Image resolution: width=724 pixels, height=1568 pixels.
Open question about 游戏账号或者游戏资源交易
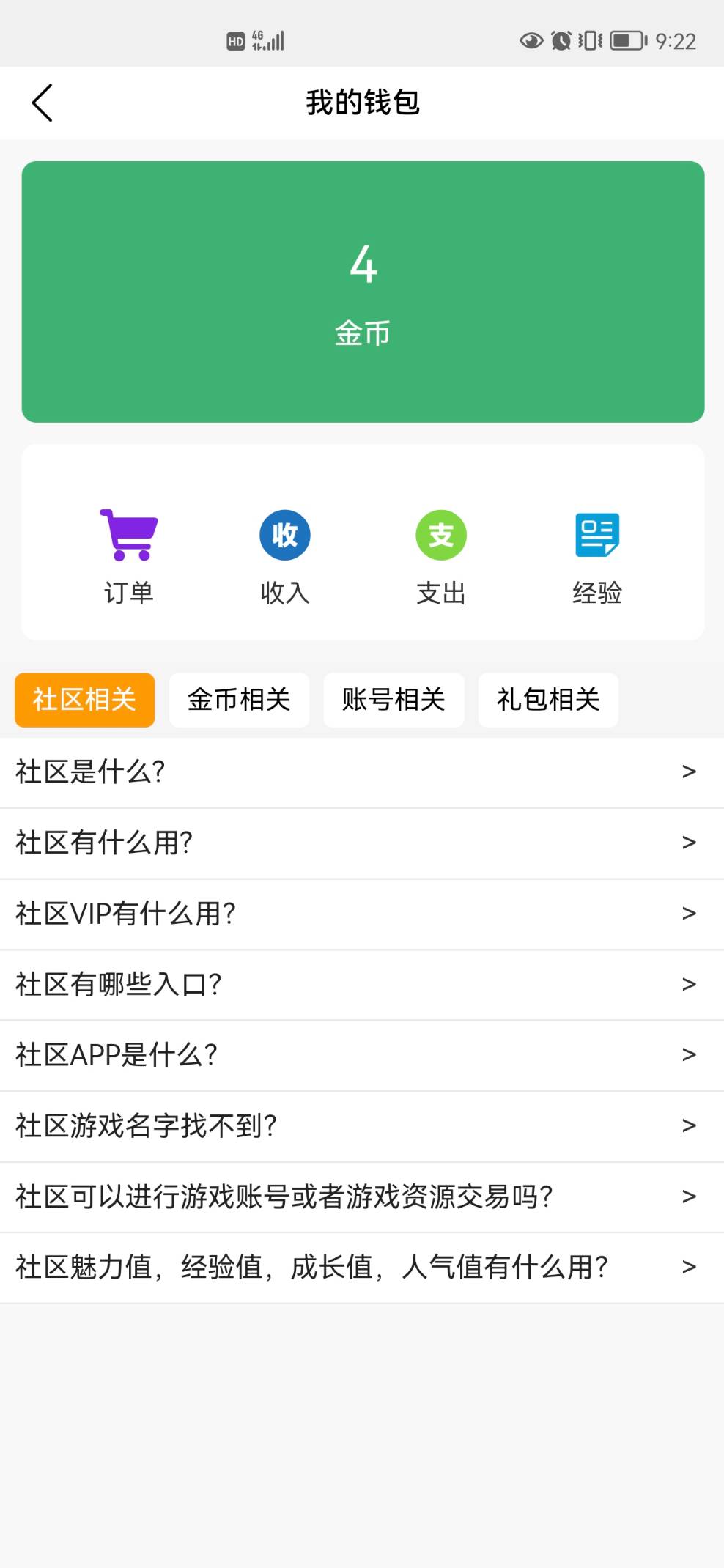362,1197
